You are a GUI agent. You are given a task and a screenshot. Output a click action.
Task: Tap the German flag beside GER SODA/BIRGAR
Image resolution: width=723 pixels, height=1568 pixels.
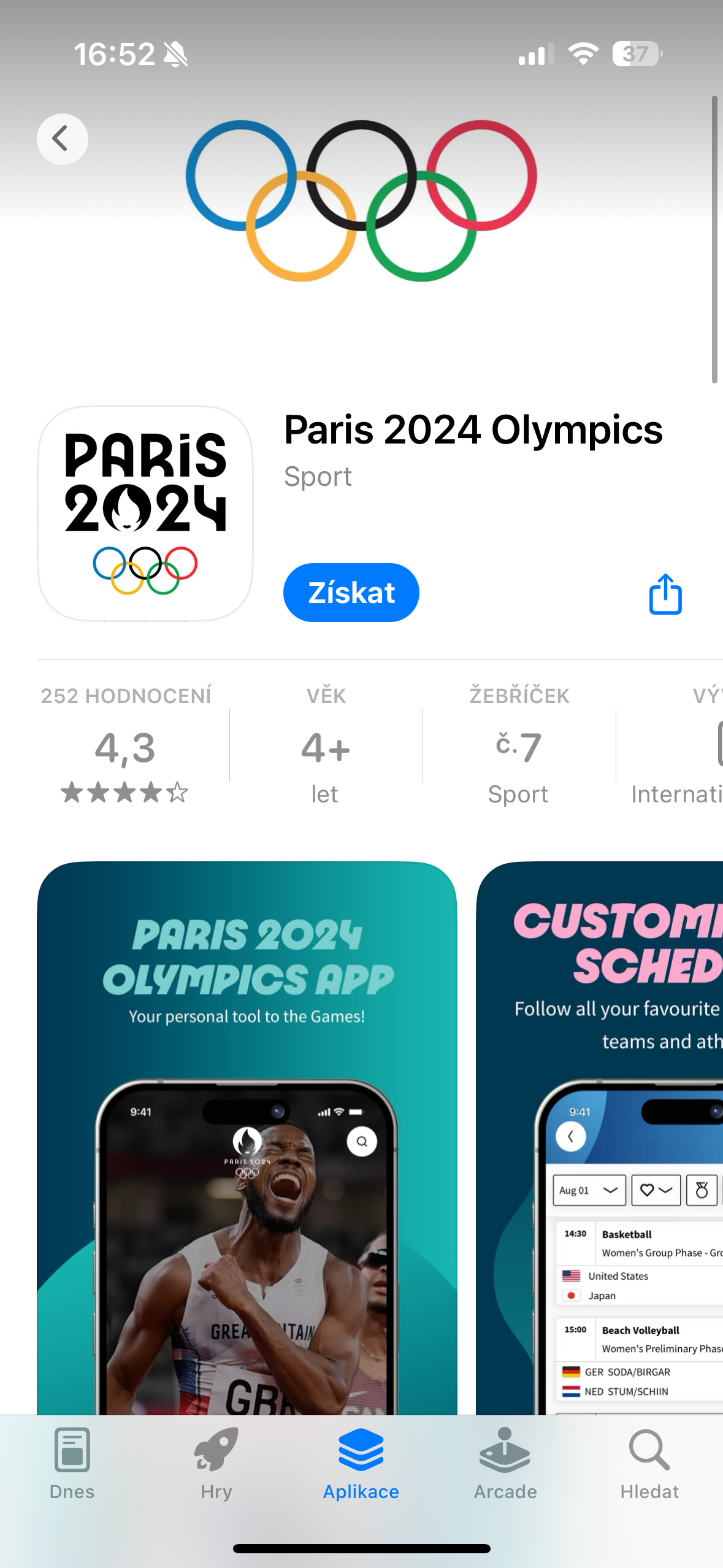(x=572, y=1372)
